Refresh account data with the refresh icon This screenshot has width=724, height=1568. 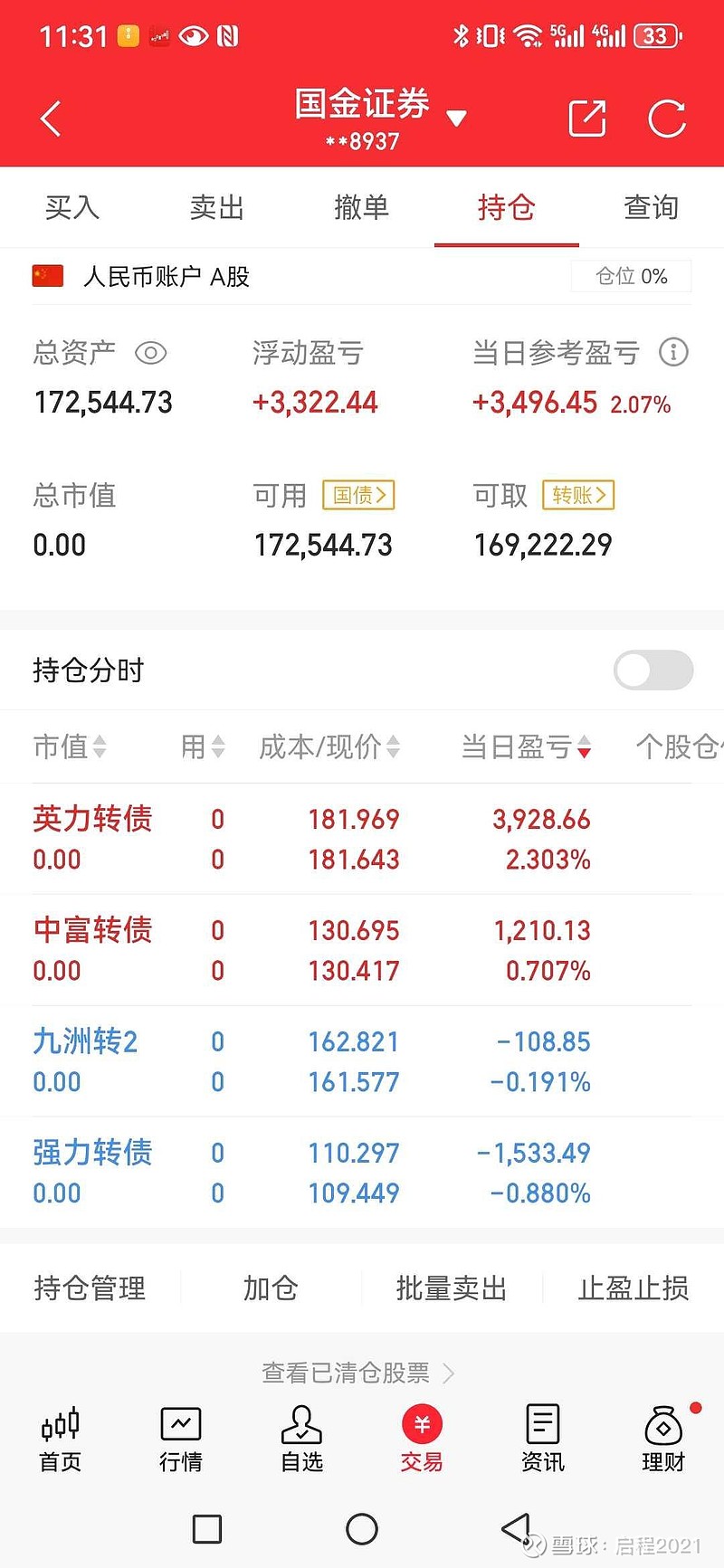click(668, 118)
